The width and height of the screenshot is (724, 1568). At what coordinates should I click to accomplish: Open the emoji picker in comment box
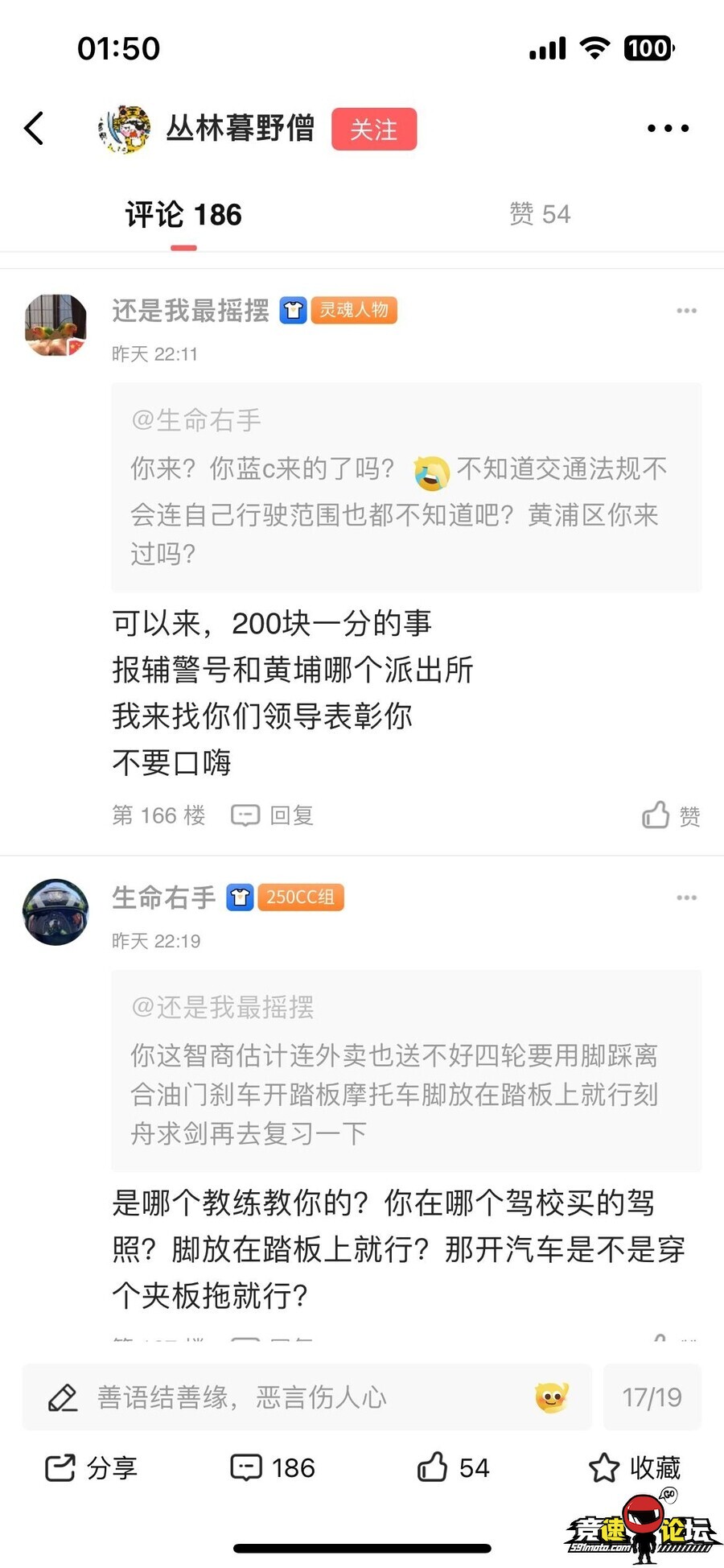552,1397
